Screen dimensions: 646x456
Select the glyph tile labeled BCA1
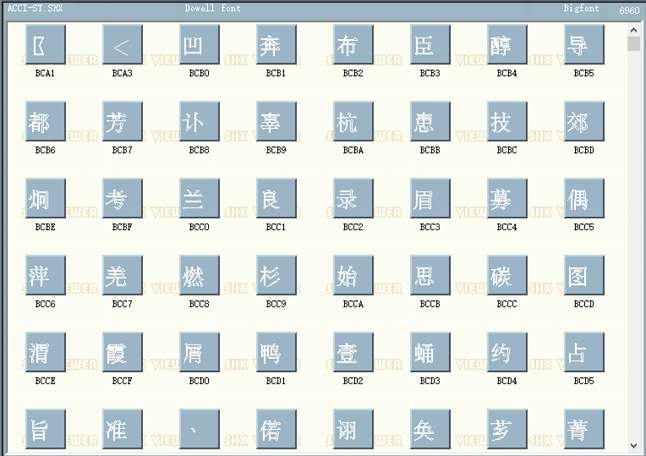point(45,45)
